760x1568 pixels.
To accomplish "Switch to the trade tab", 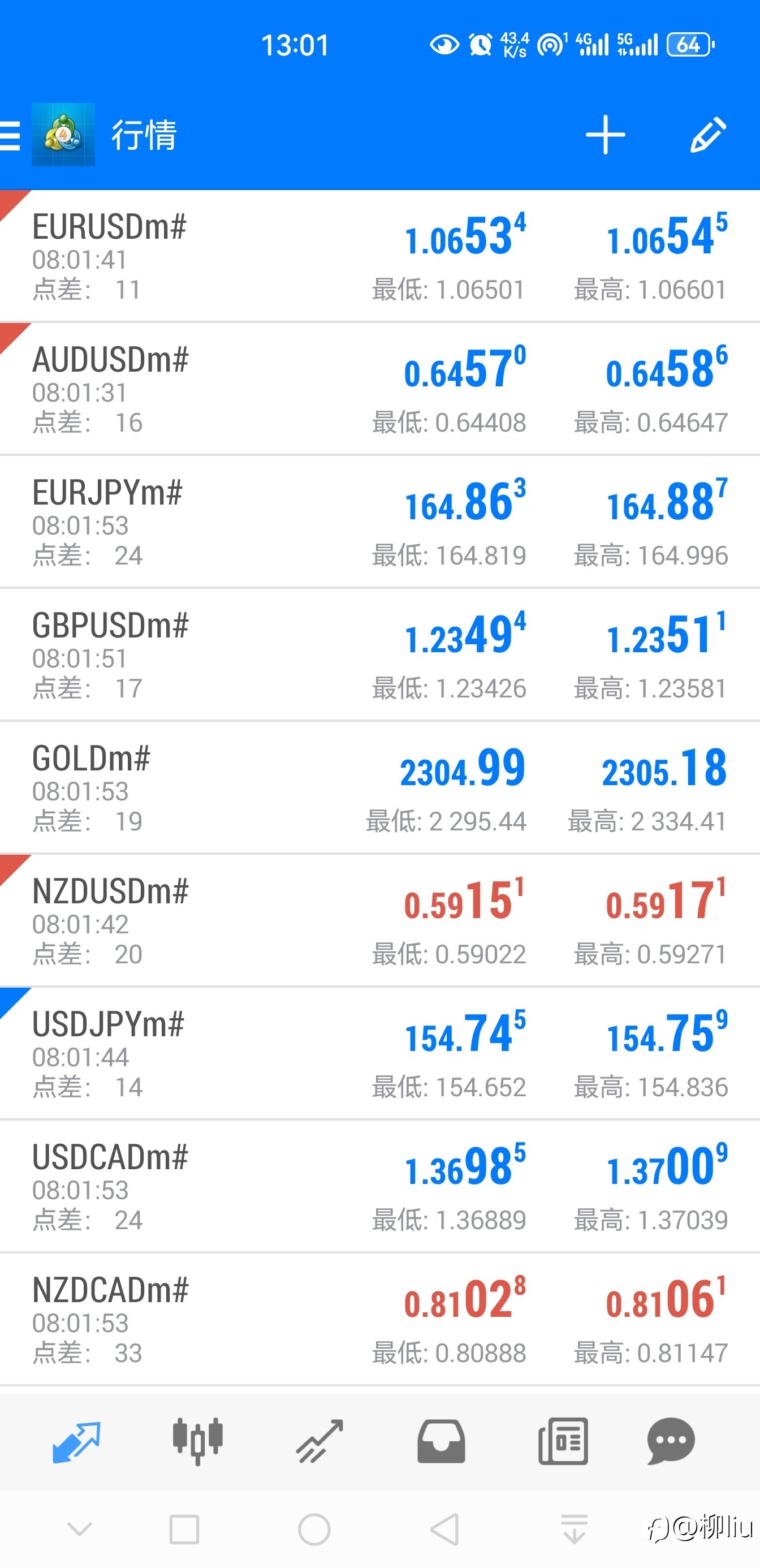I will click(x=319, y=1441).
